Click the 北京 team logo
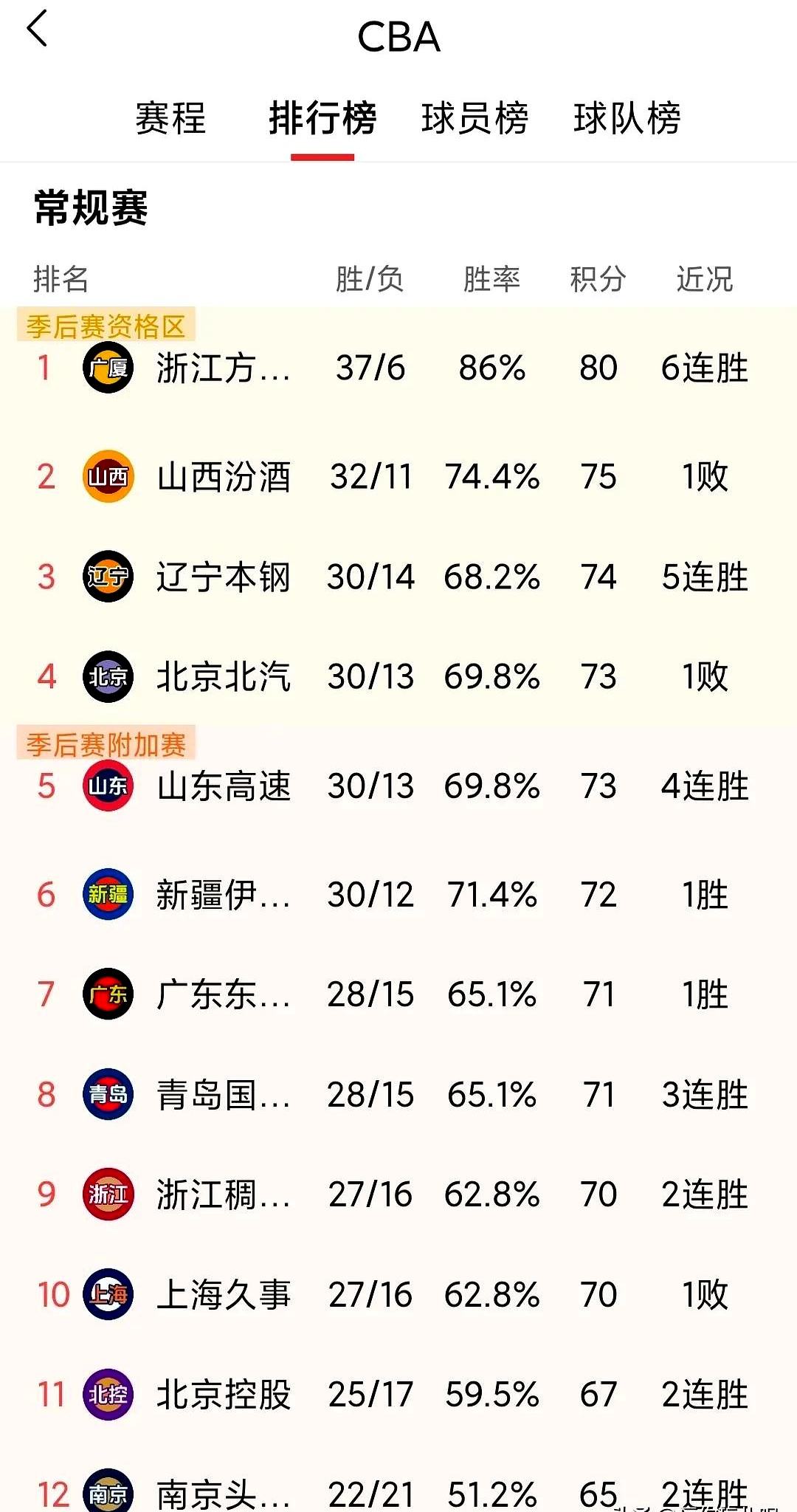Image resolution: width=797 pixels, height=1512 pixels. click(x=108, y=676)
